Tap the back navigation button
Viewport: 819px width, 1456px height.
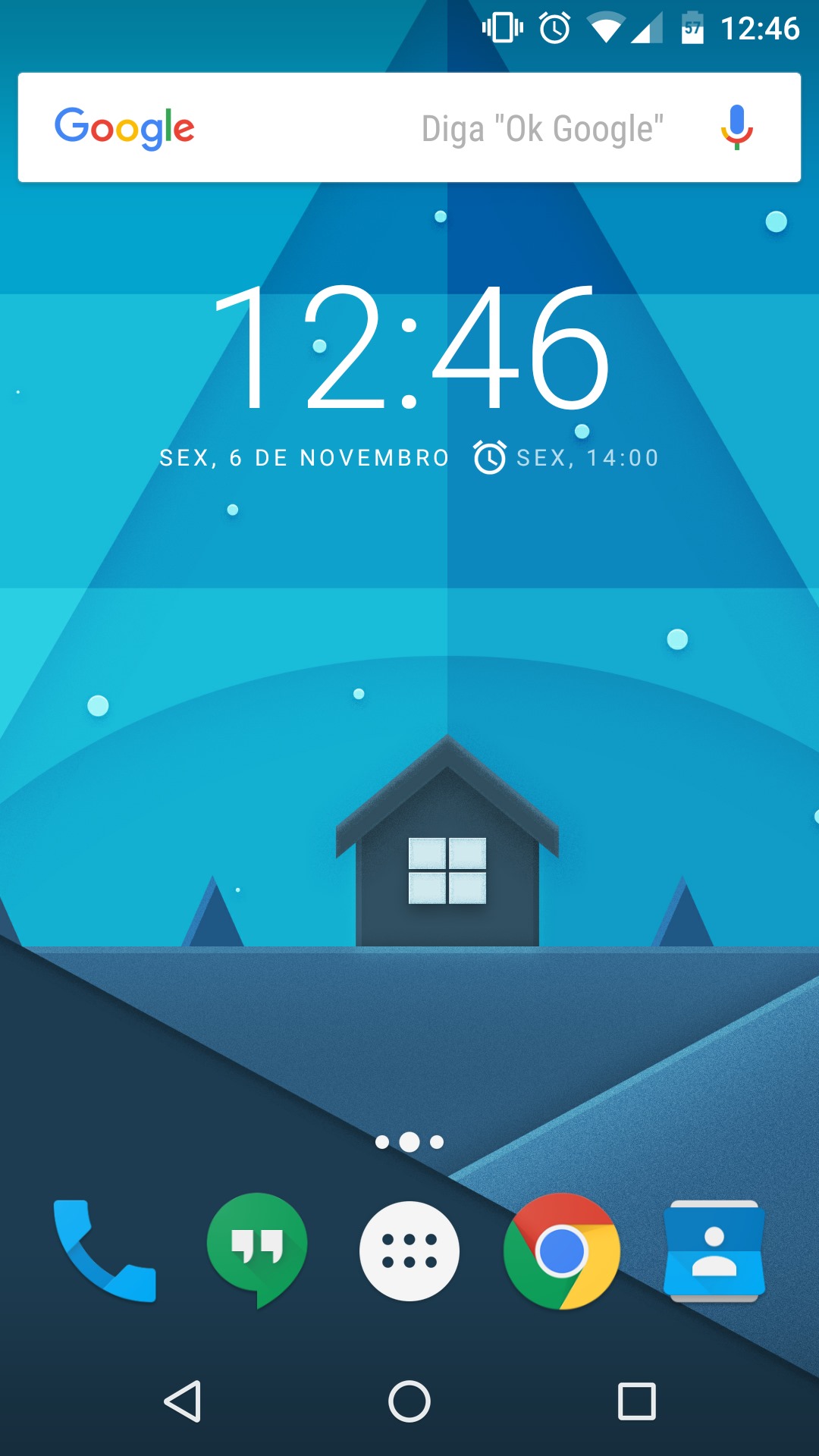pos(183,1401)
